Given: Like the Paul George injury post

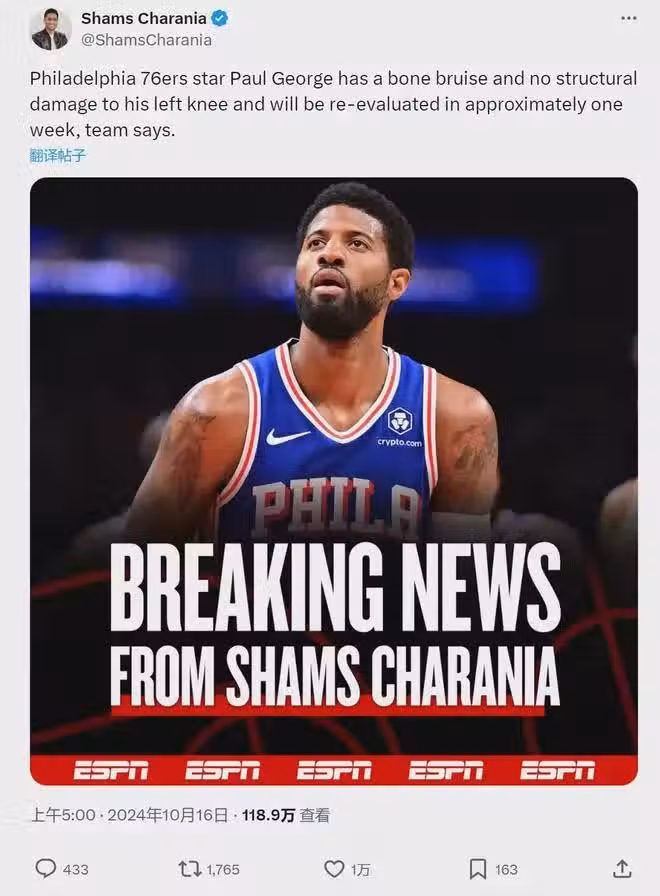Looking at the screenshot, I should (334, 868).
